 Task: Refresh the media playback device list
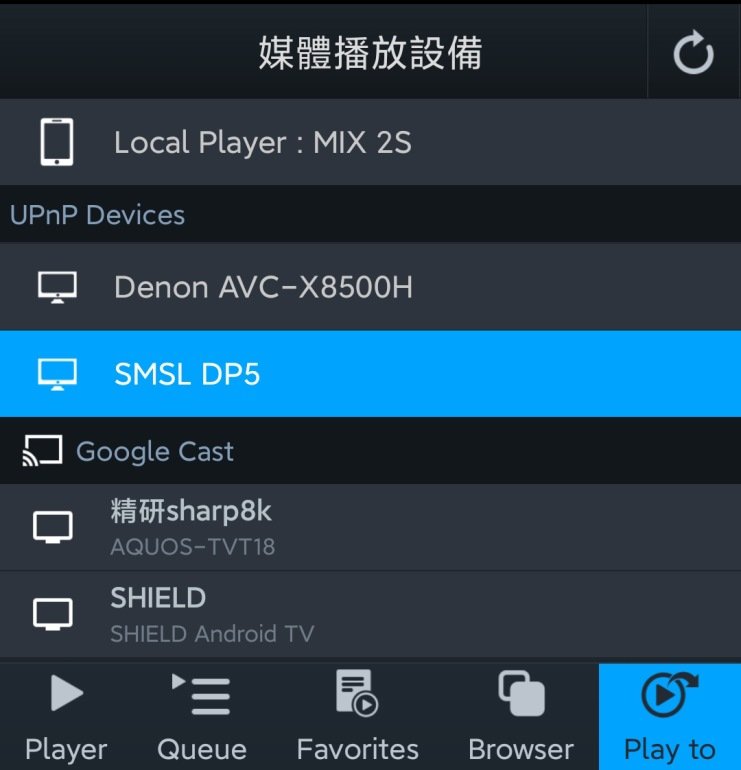(x=693, y=52)
